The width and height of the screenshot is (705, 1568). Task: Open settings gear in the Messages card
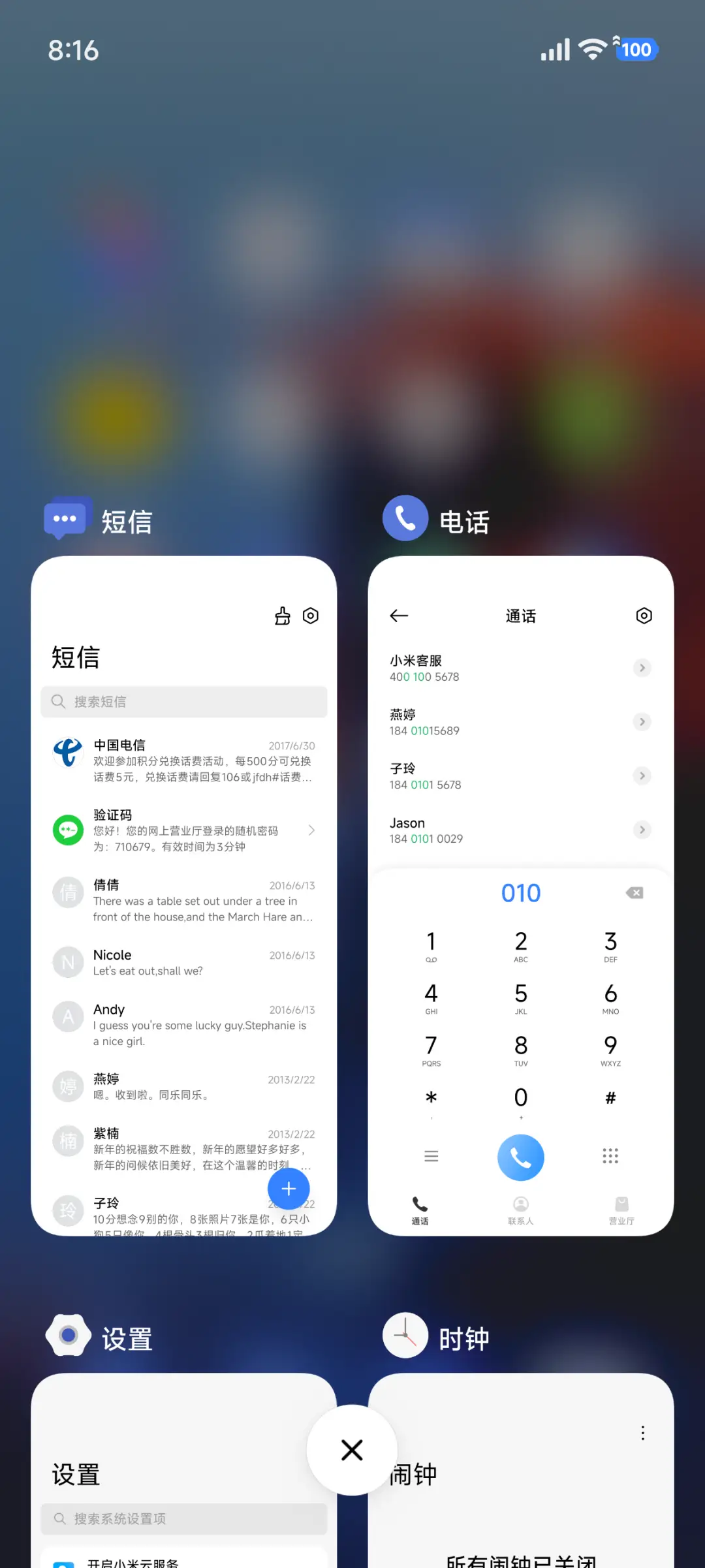click(x=310, y=616)
